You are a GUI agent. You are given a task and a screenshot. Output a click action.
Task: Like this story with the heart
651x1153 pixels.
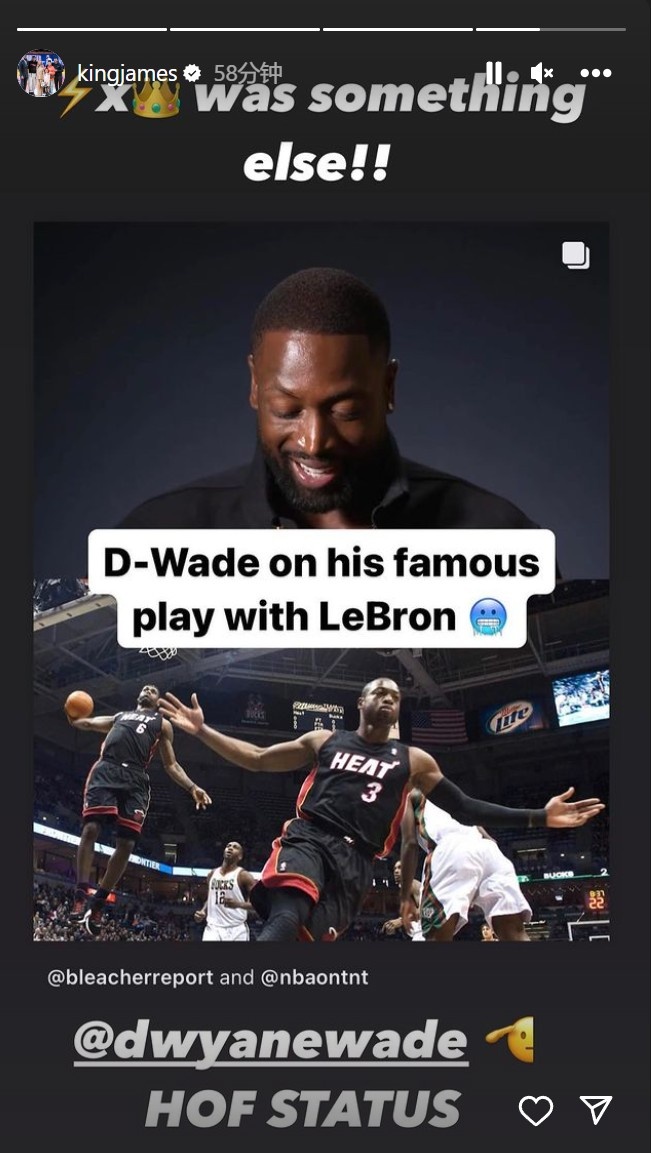click(x=536, y=1110)
